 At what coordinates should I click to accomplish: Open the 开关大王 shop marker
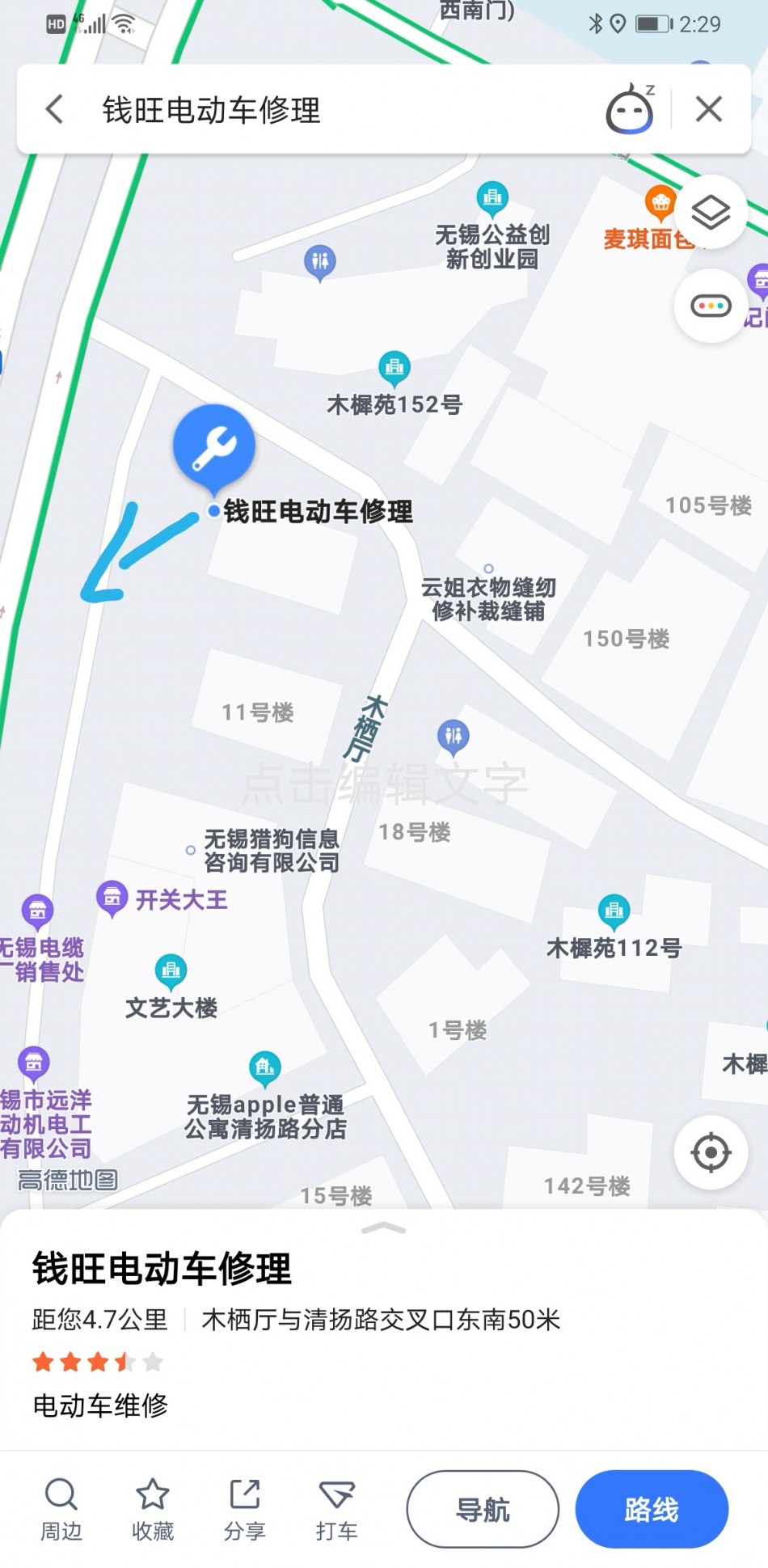112,897
